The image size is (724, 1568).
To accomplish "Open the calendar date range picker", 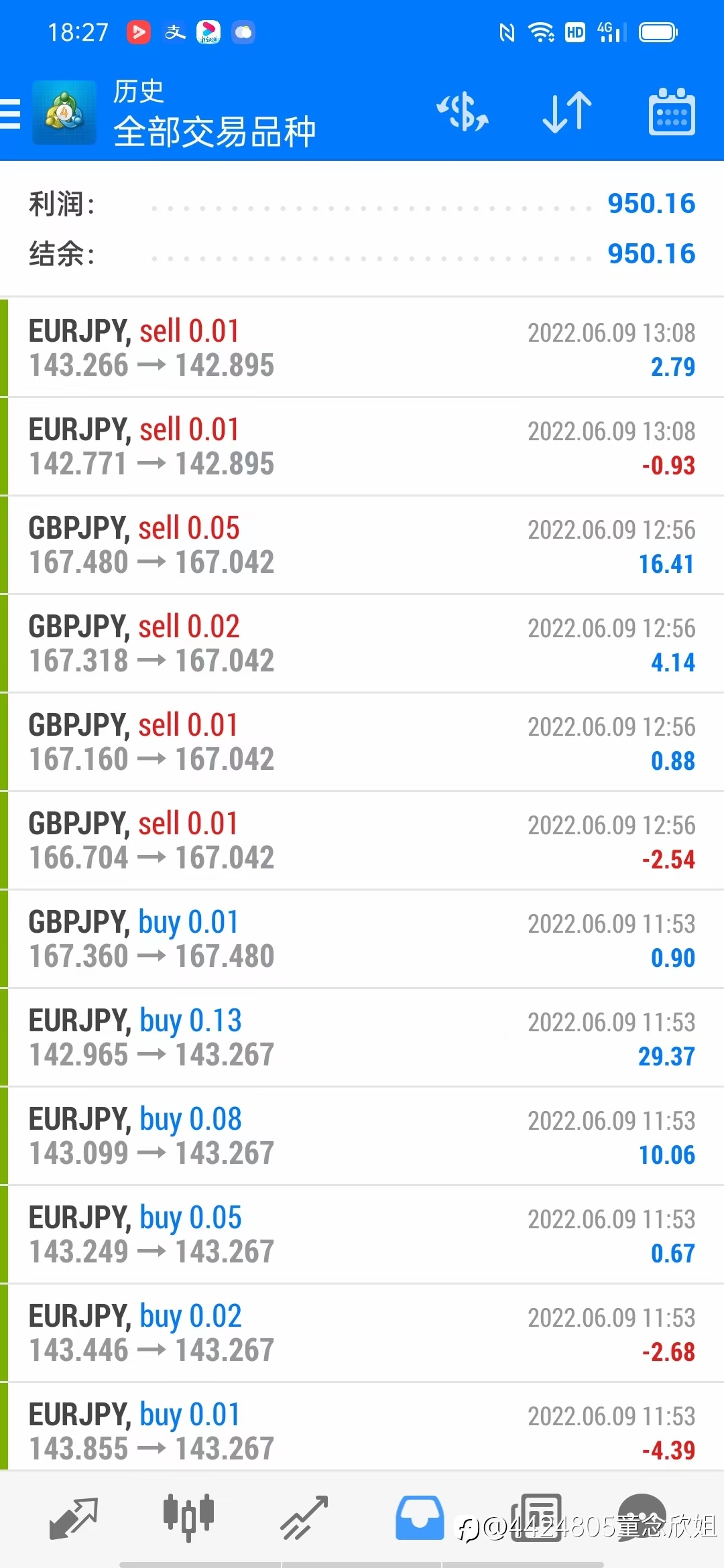I will (672, 112).
